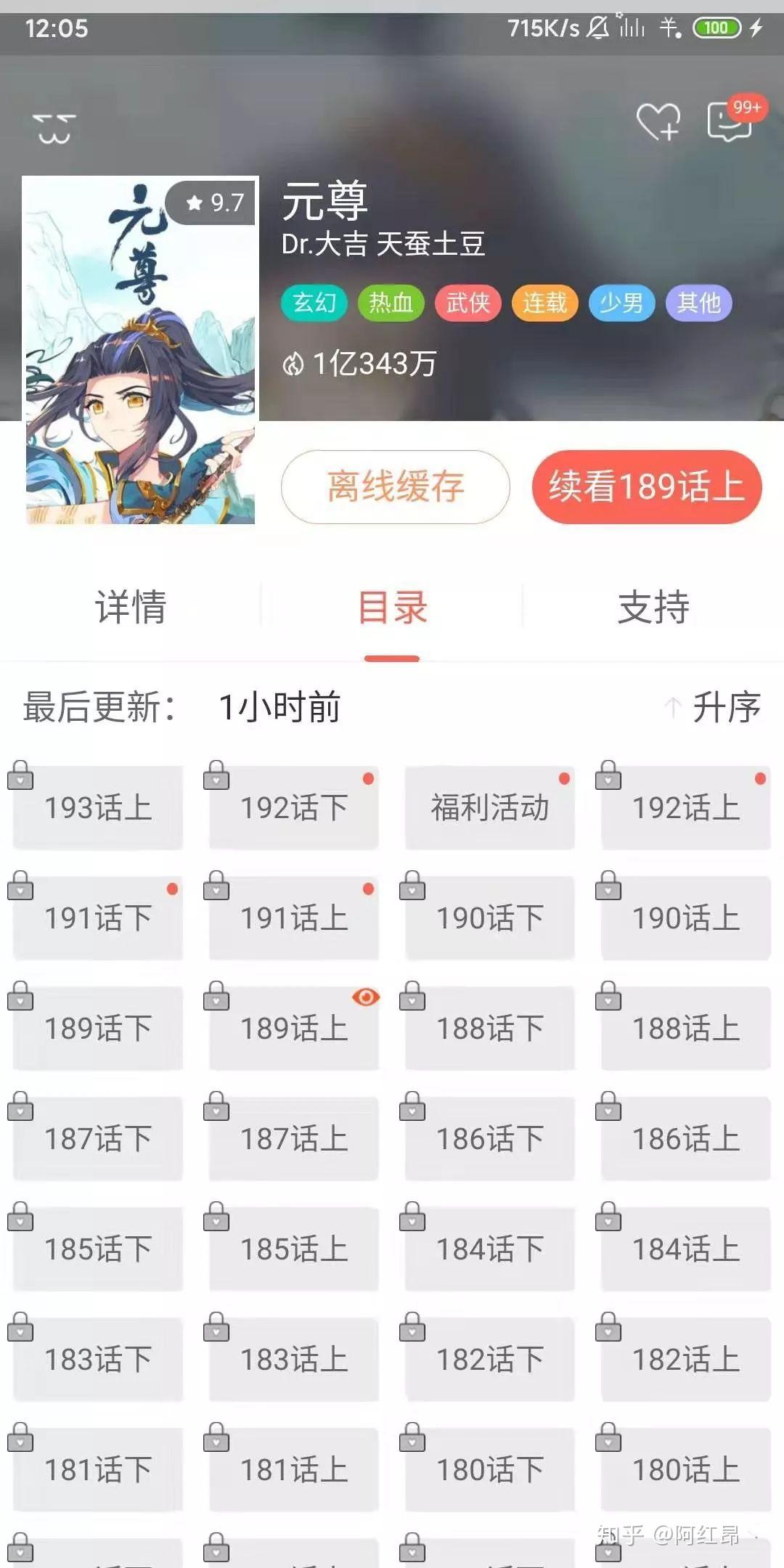This screenshot has width=784, height=1568.
Task: Open chapter 188话上
Action: (686, 1028)
